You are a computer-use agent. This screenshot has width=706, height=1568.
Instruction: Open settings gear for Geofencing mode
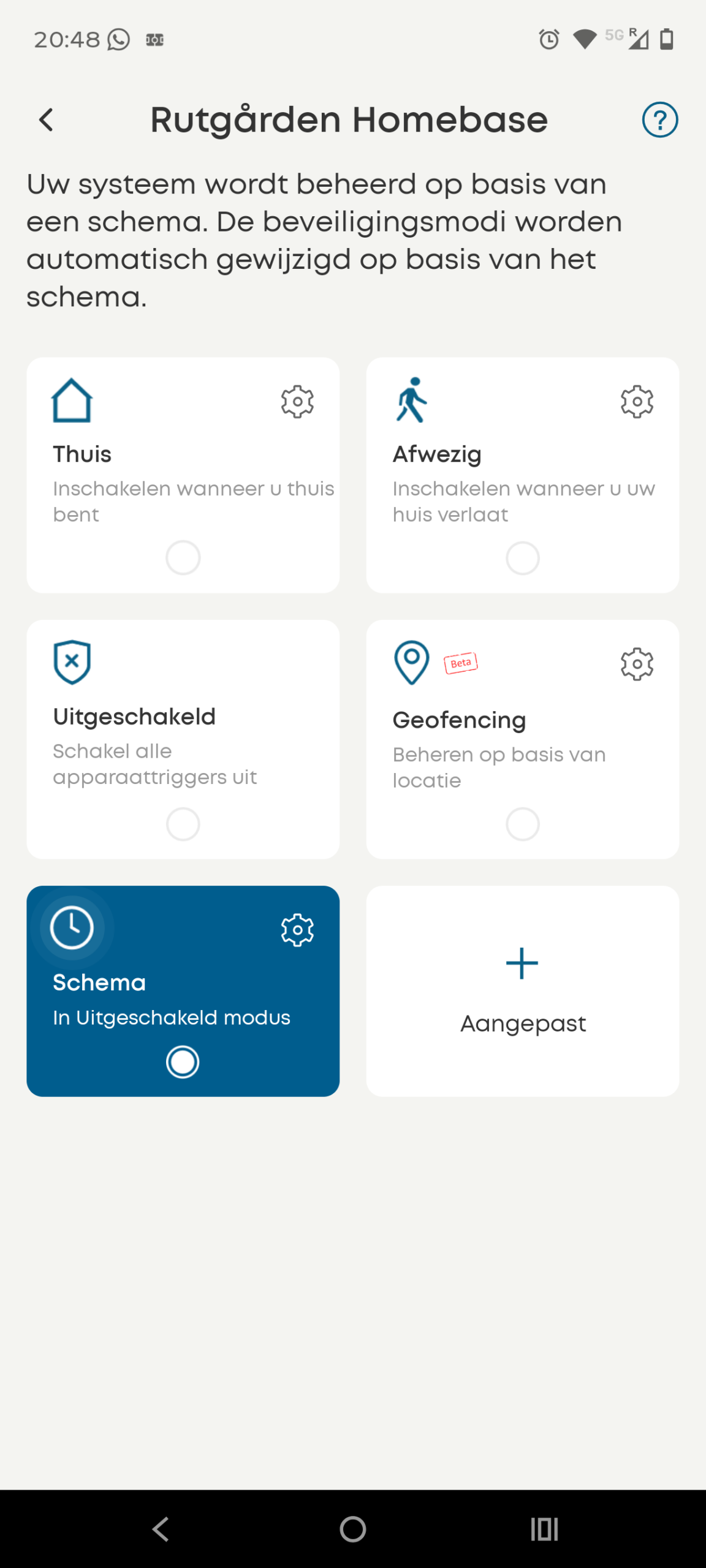click(637, 664)
